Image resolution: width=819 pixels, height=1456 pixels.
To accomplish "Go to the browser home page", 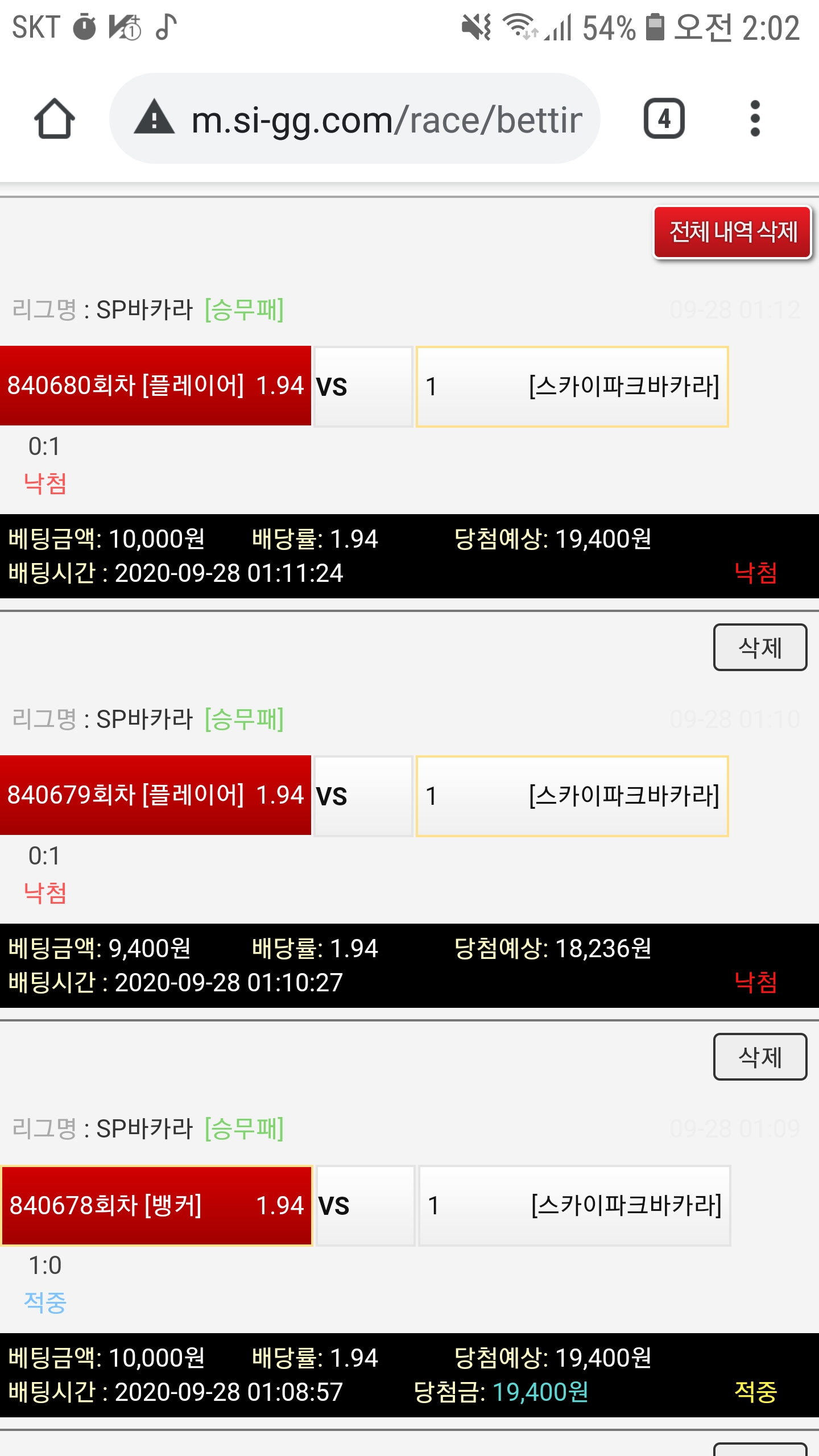I will click(54, 118).
